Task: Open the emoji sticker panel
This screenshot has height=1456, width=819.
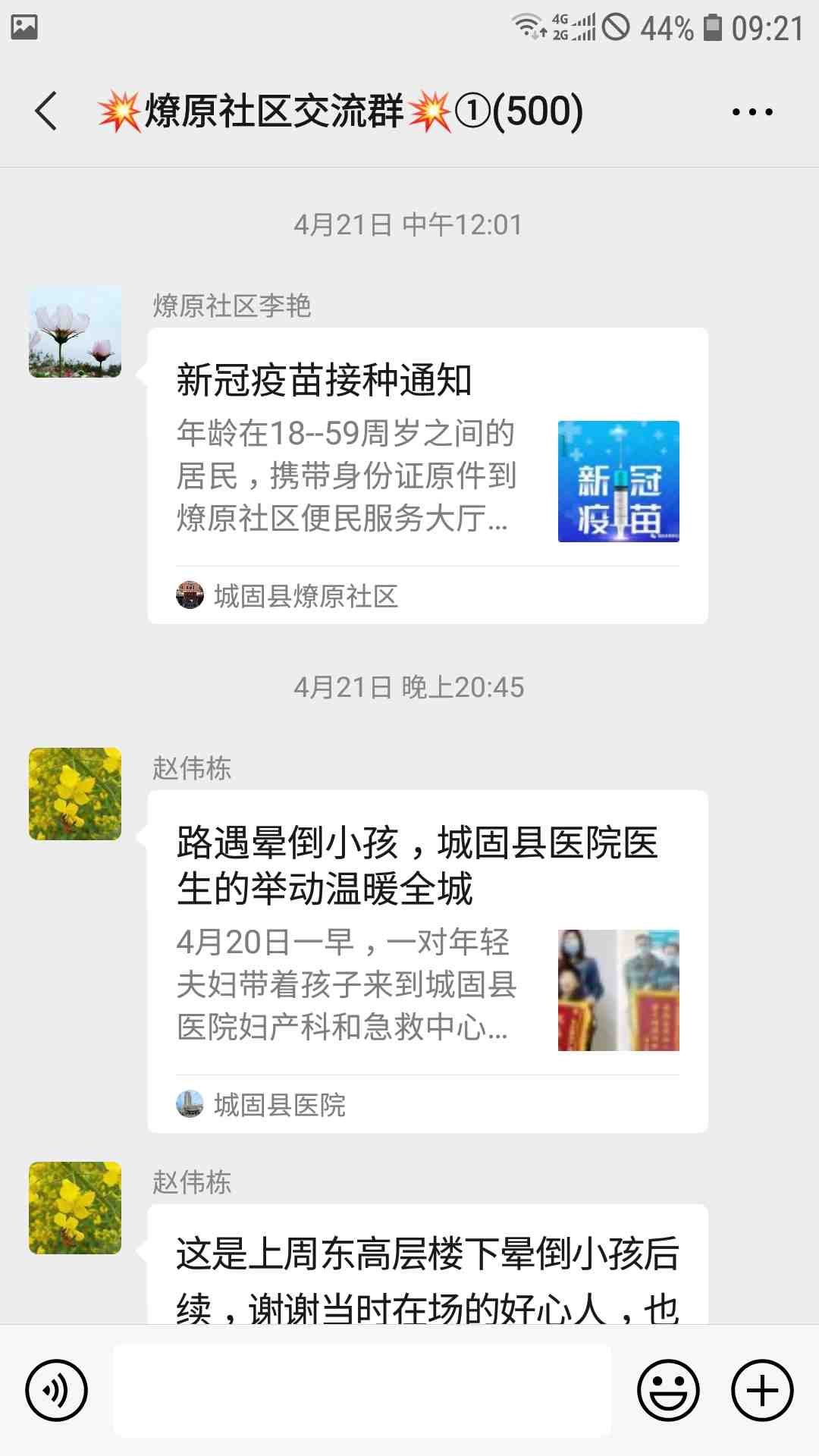Action: tap(668, 1390)
